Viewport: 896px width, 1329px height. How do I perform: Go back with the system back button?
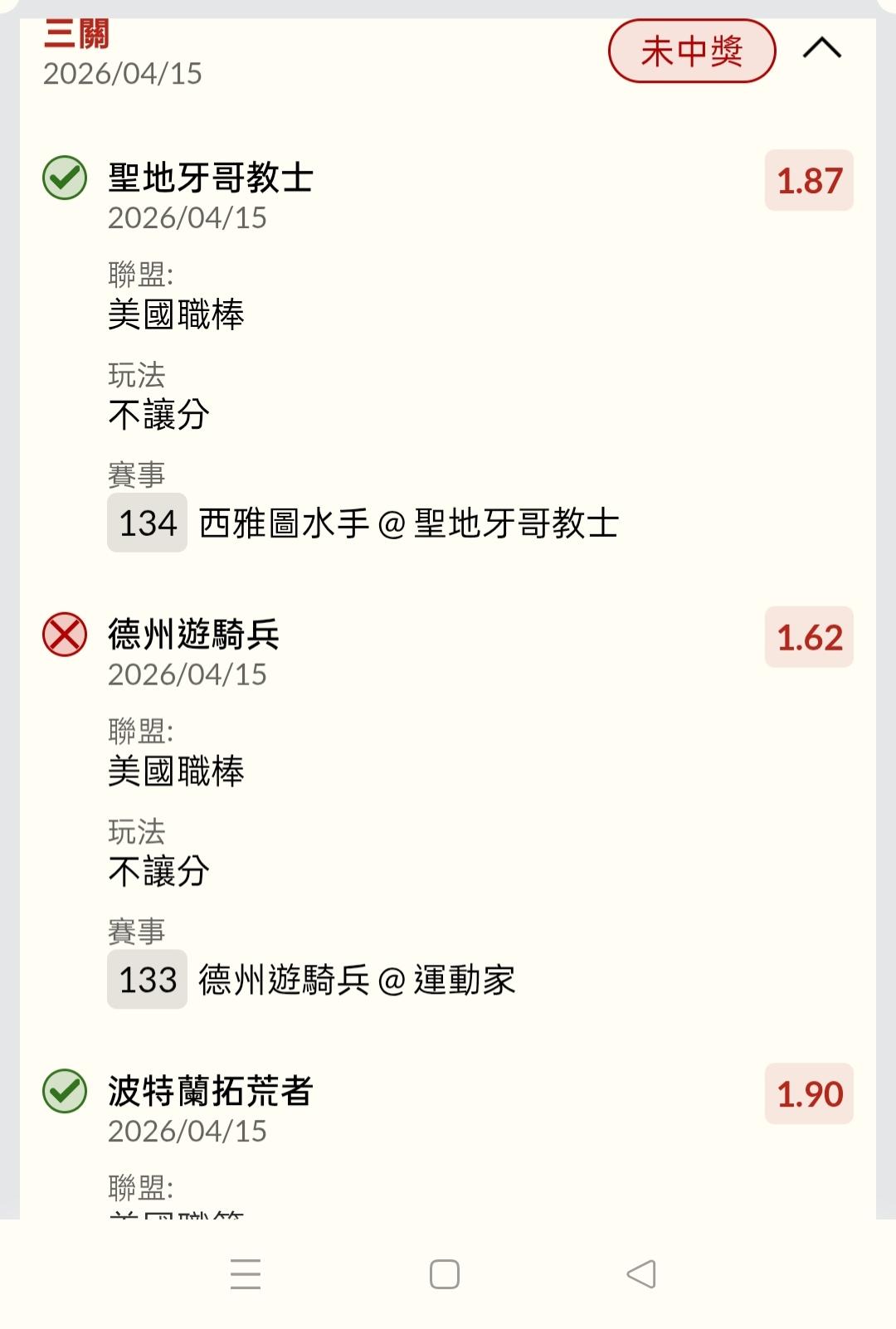pyautogui.click(x=641, y=1274)
